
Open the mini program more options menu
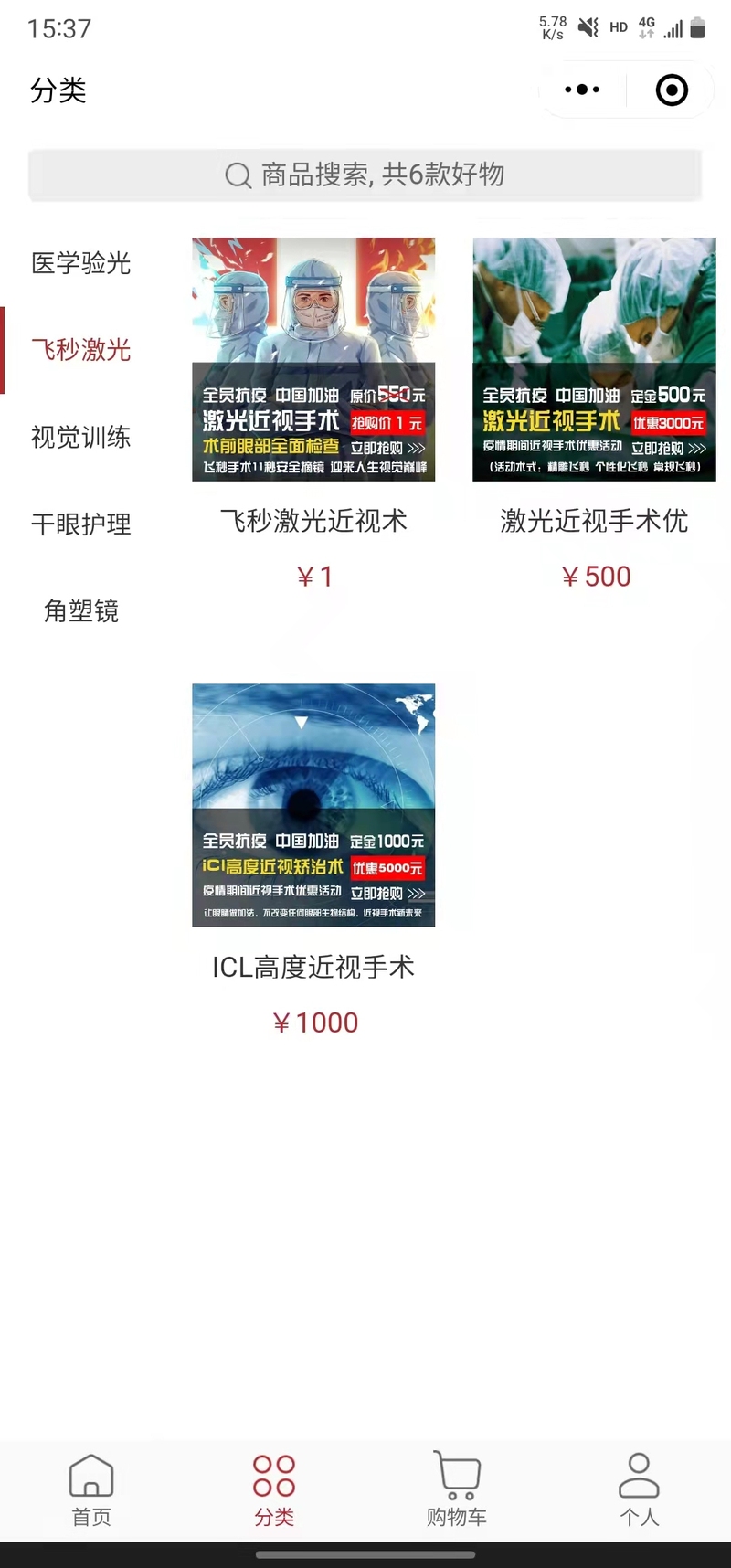click(x=582, y=90)
